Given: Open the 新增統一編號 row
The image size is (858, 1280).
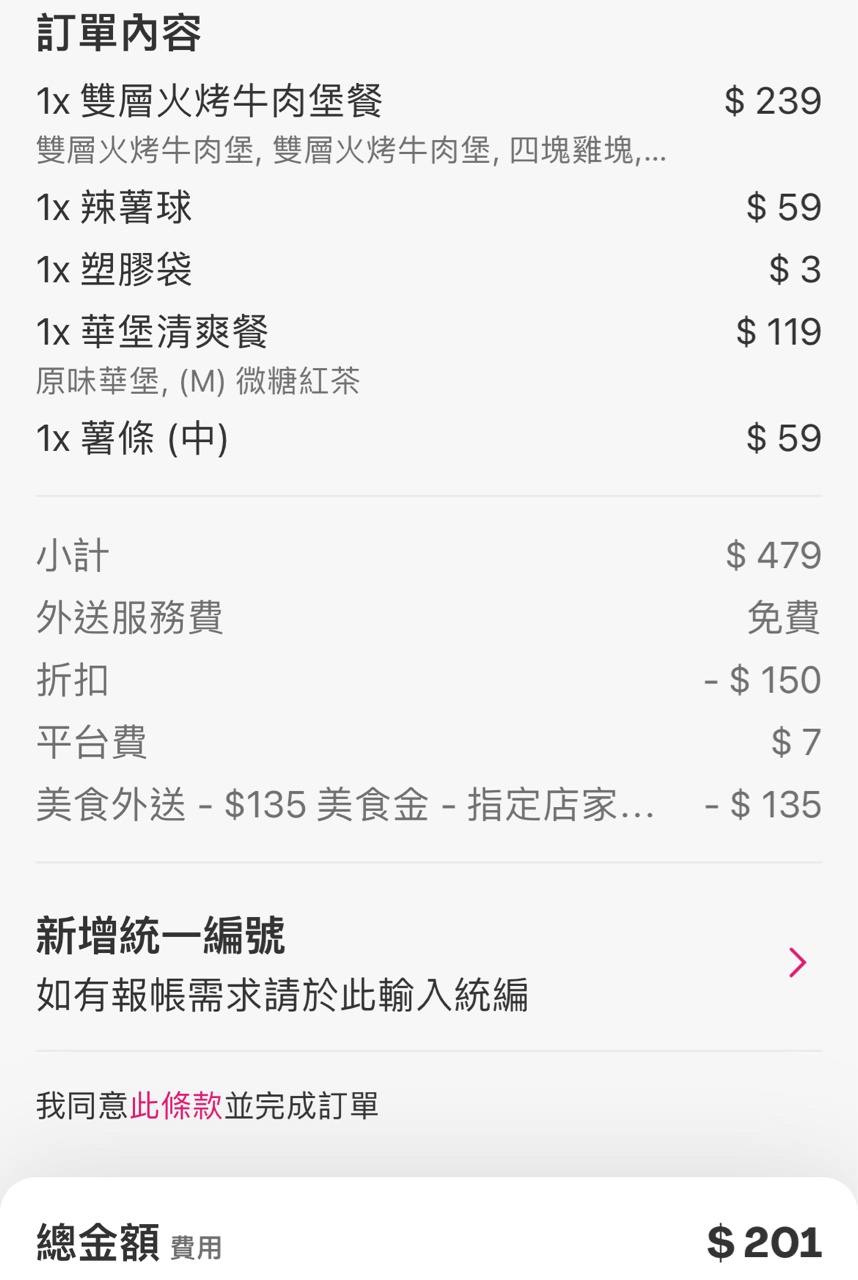Looking at the screenshot, I should tap(428, 964).
